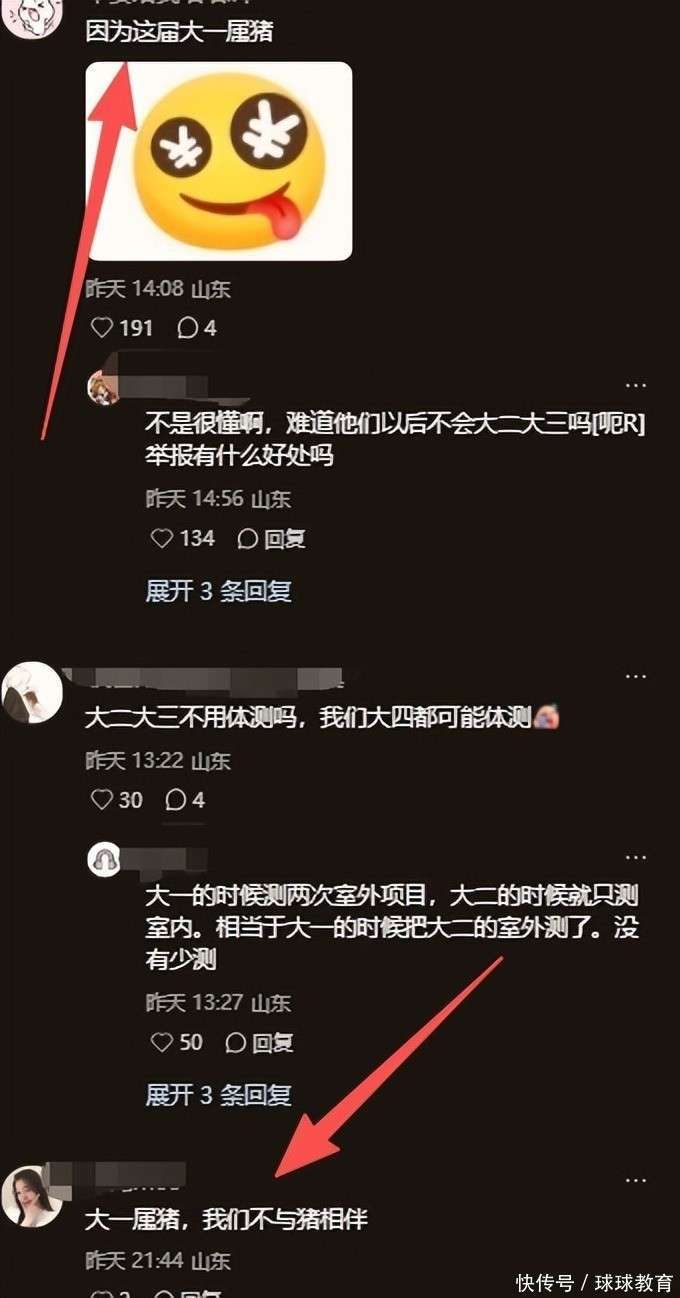Open overflow menu on the 大二大三不用体测吗 comment

635,677
